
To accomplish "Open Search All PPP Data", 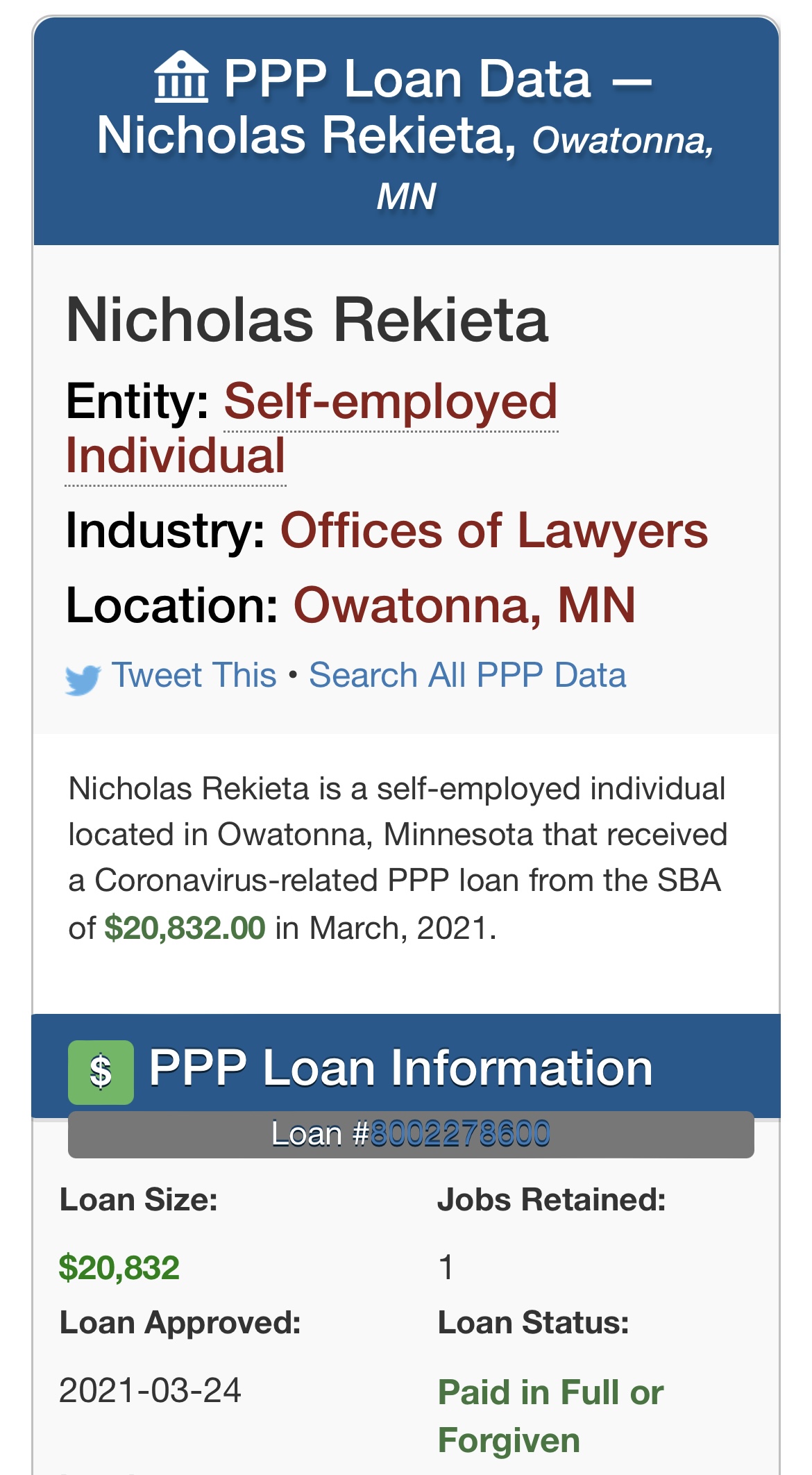I will [x=468, y=676].
